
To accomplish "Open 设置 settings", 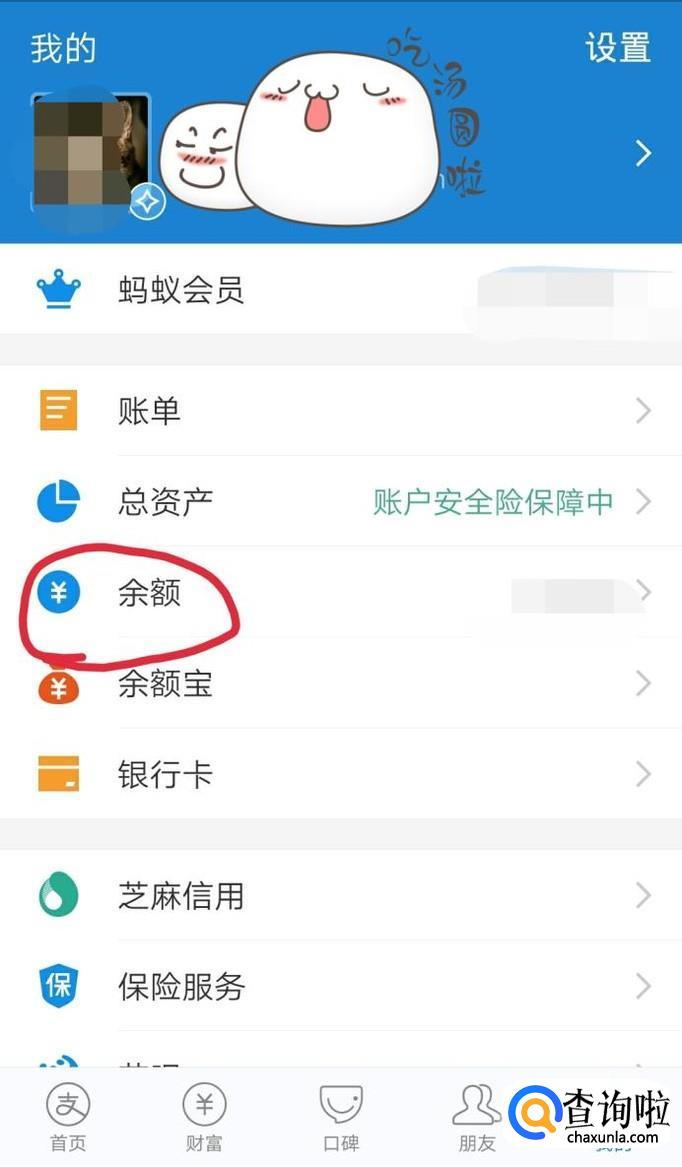I will click(x=617, y=48).
